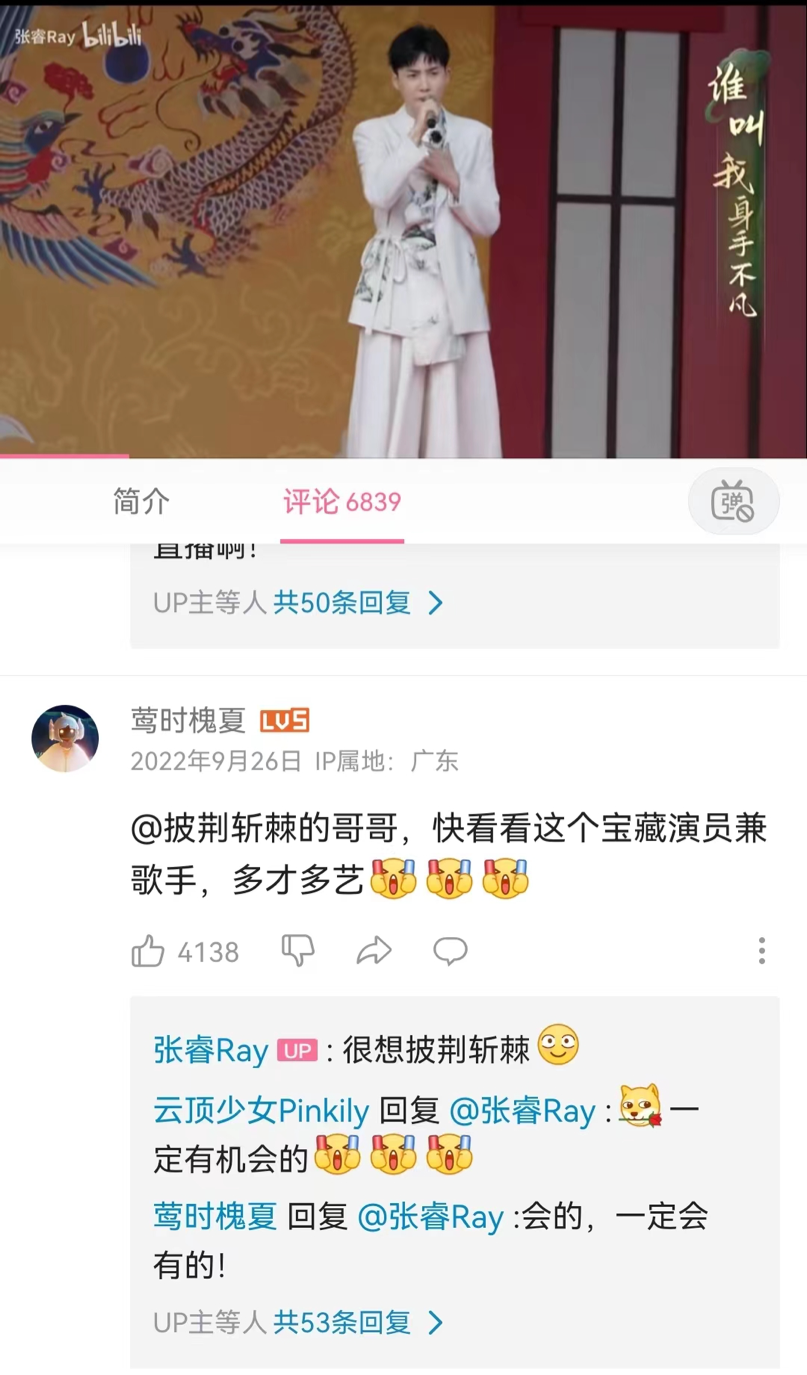Reply to 莺时槐夏's comment
Image resolution: width=807 pixels, height=1375 pixels.
tap(450, 951)
